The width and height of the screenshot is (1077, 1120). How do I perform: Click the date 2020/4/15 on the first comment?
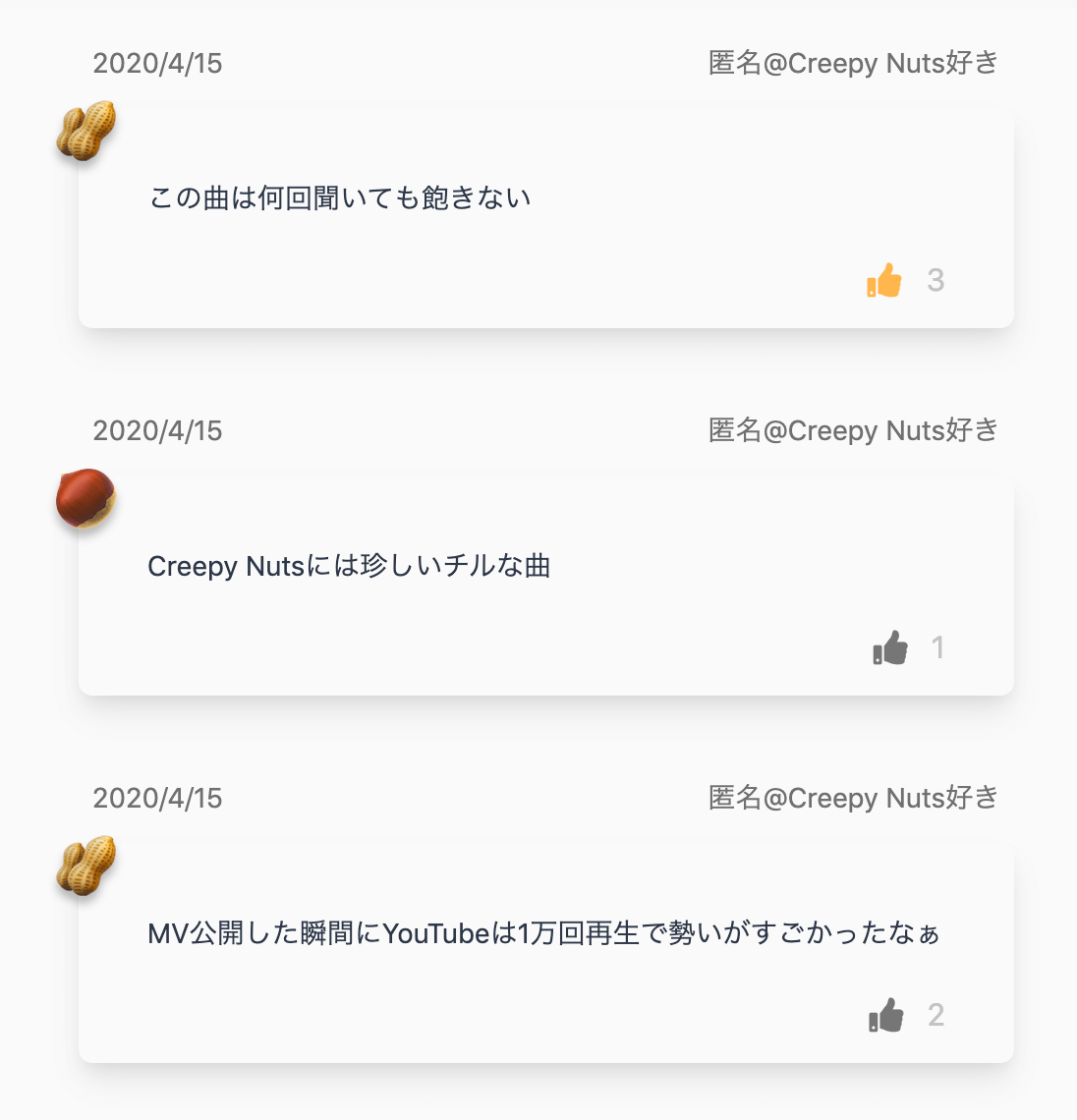click(158, 63)
